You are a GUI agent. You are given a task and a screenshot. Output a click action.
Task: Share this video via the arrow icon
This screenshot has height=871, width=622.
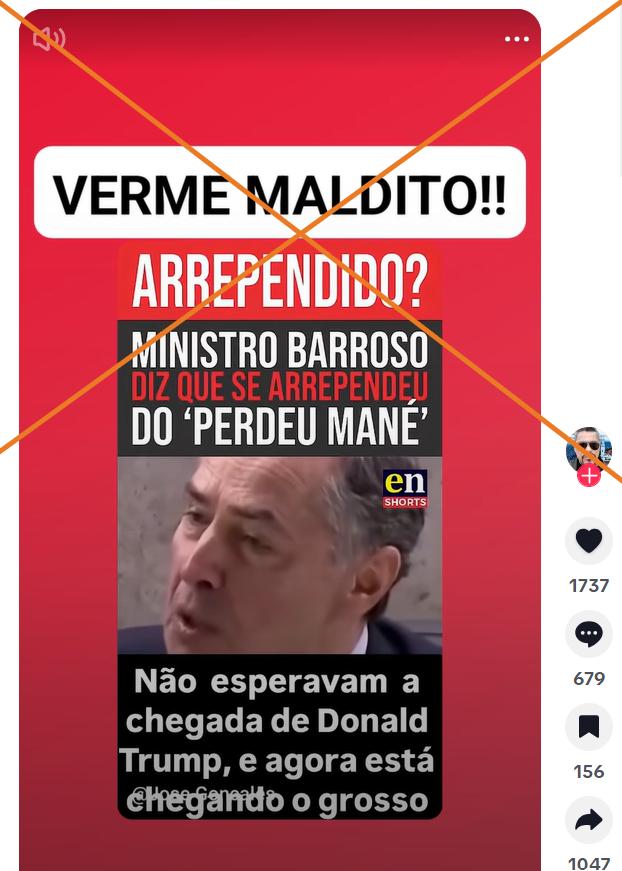[588, 820]
